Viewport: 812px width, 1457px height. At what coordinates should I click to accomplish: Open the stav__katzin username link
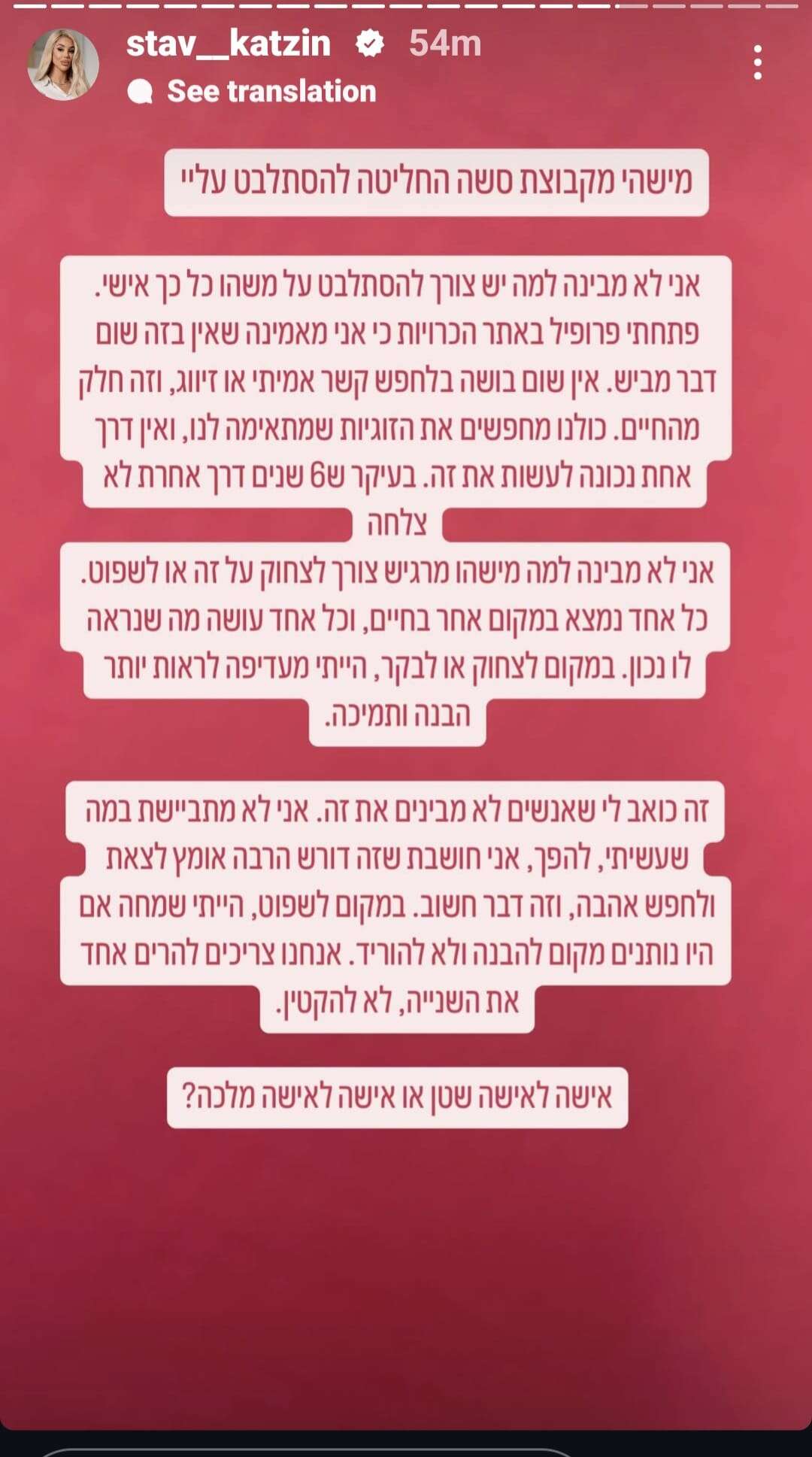(x=228, y=44)
